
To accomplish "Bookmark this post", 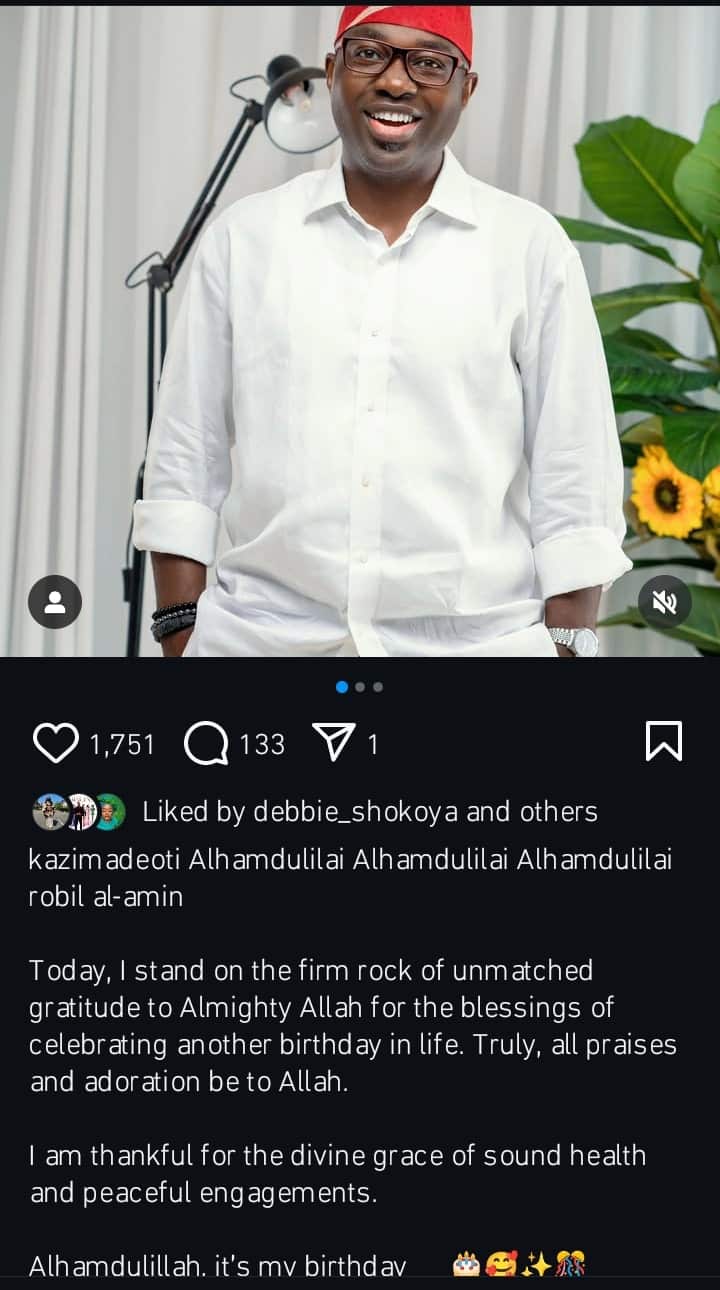I will click(x=663, y=742).
